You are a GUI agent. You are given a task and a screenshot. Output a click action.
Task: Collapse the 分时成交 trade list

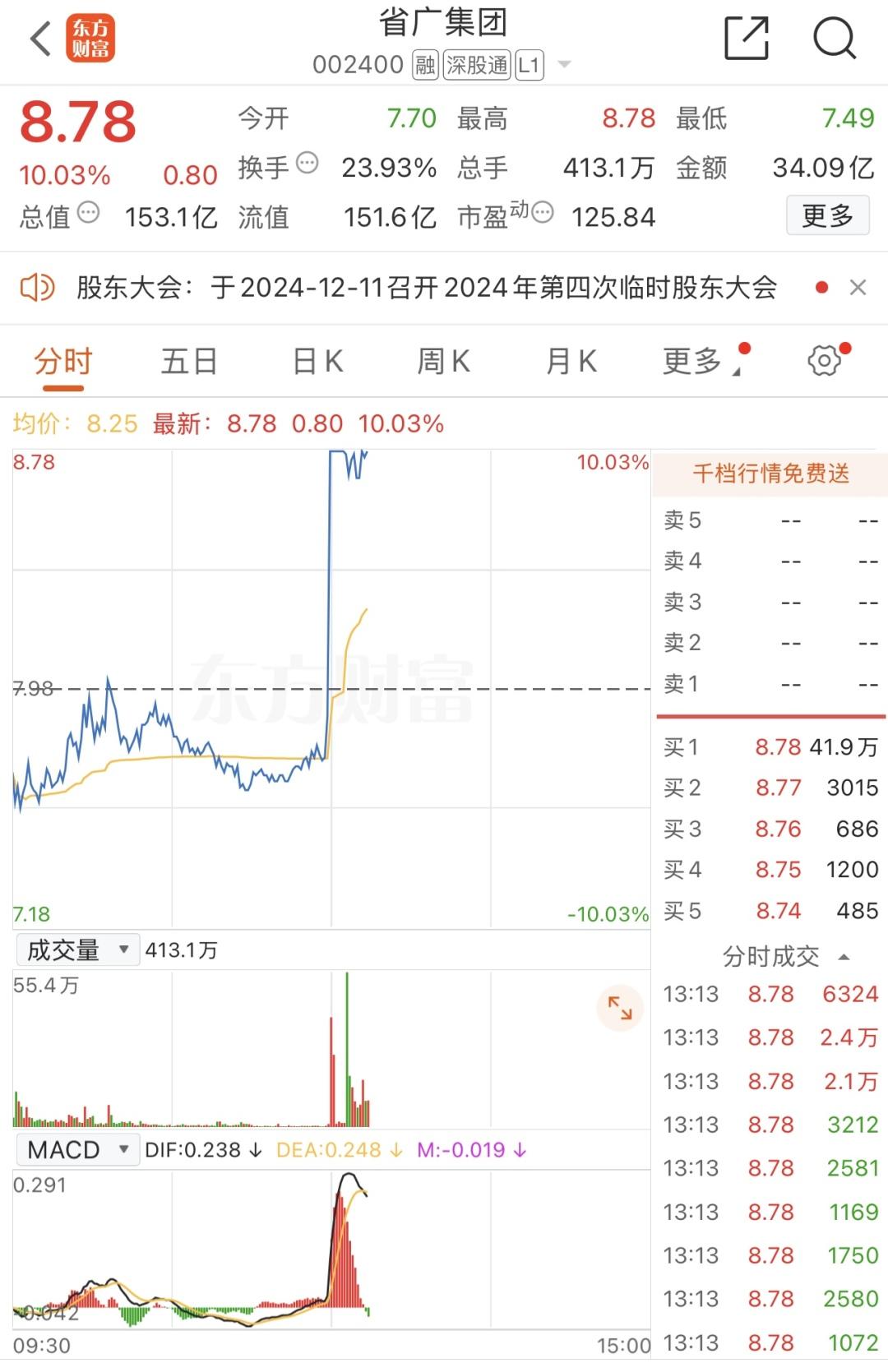844,957
